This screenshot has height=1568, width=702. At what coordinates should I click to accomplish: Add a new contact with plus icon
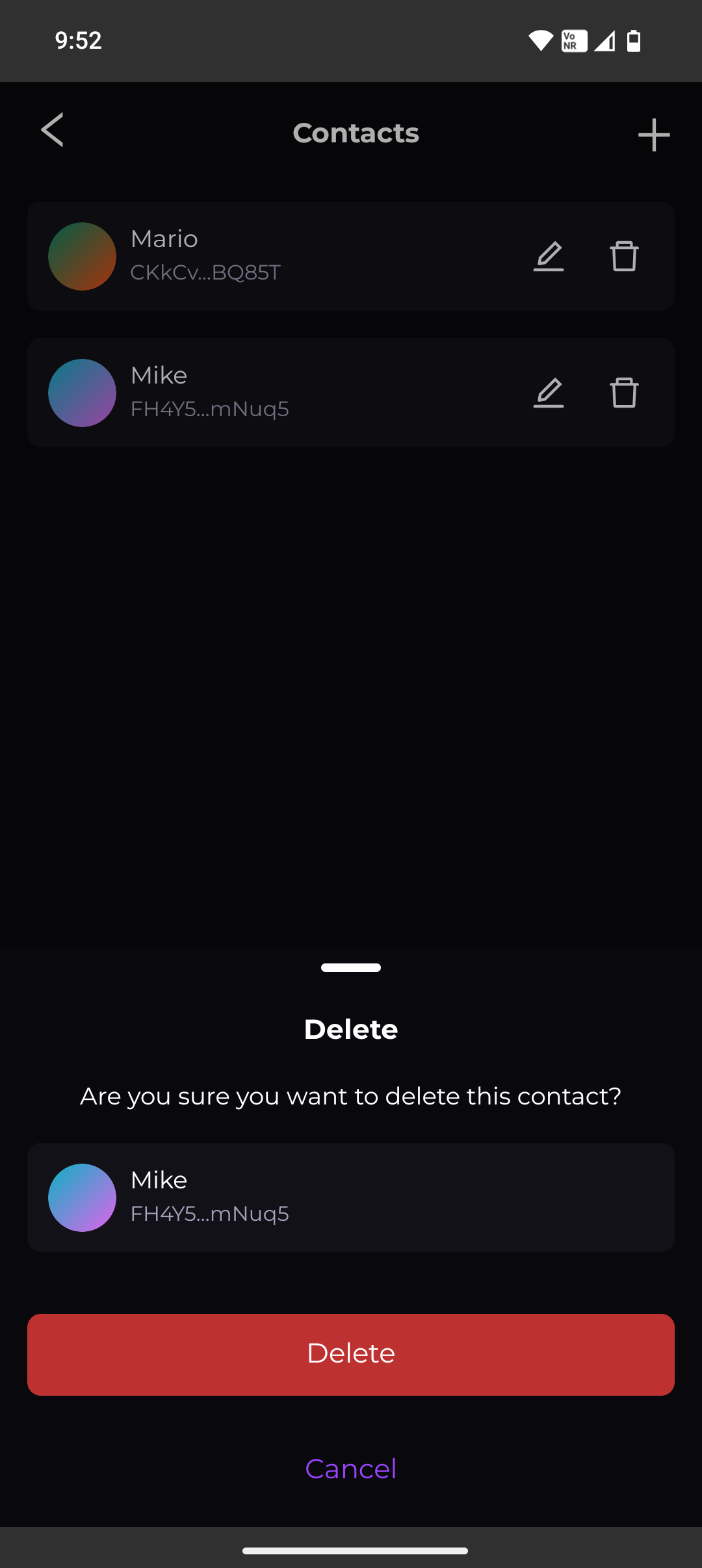(653, 135)
